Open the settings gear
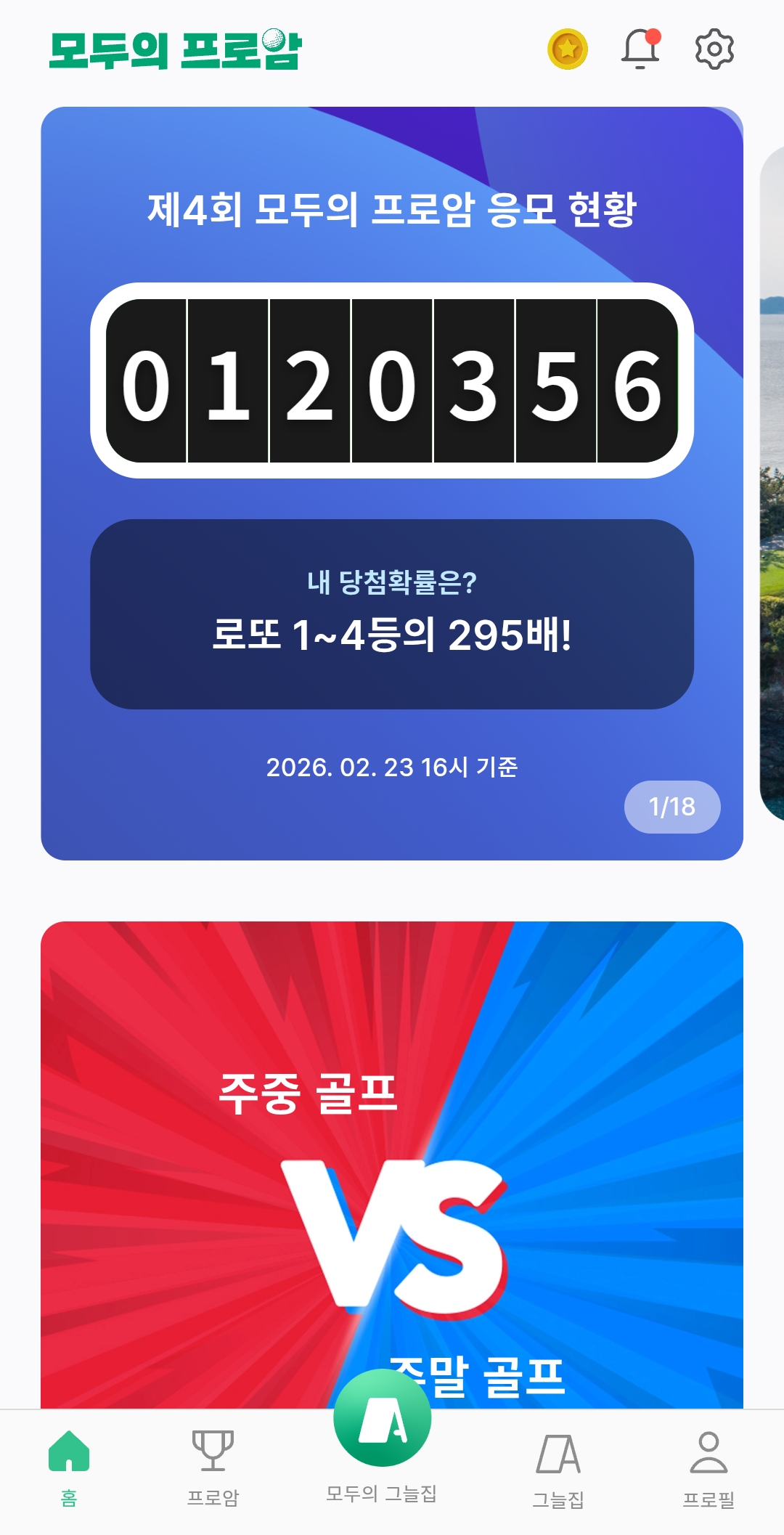Screen dimensions: 784x1535 pyautogui.click(x=714, y=49)
